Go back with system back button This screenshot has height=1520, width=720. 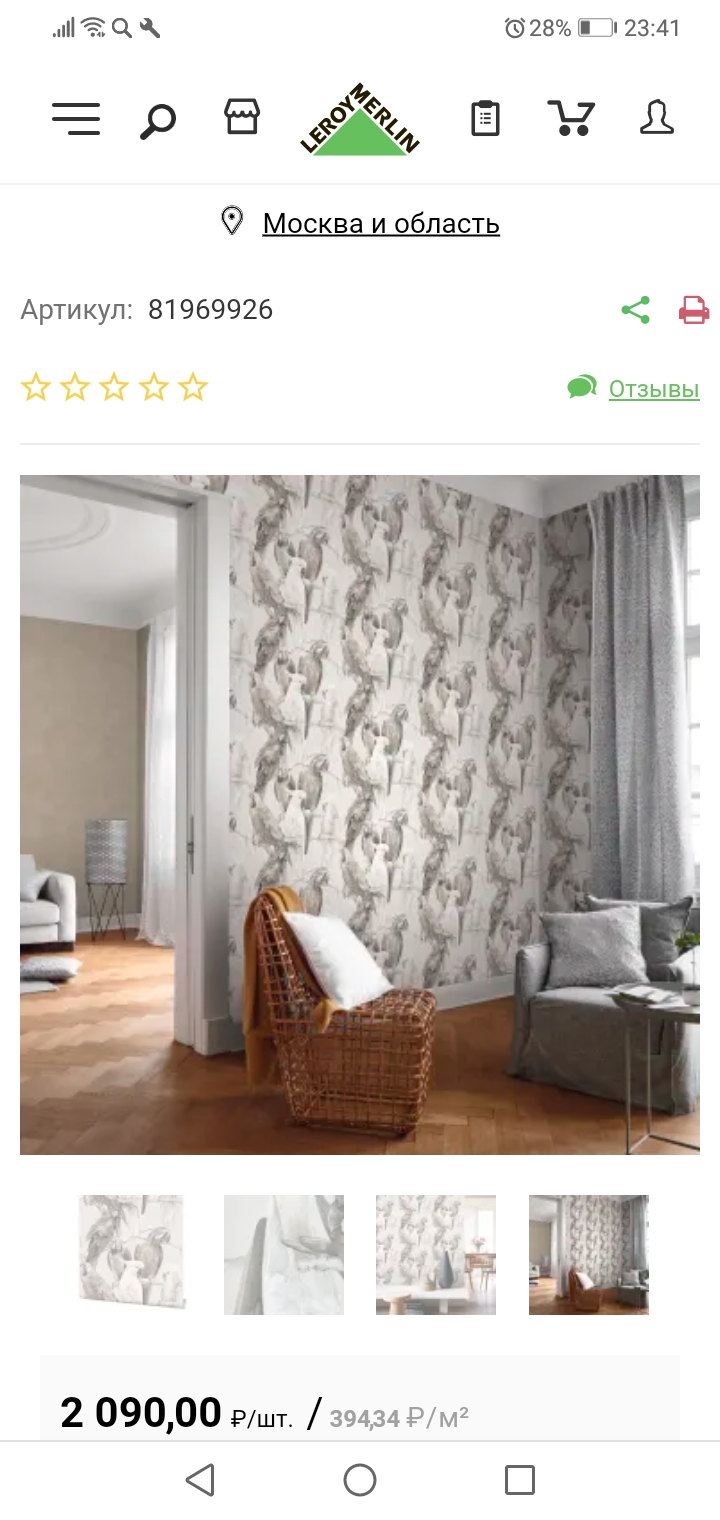point(200,1480)
